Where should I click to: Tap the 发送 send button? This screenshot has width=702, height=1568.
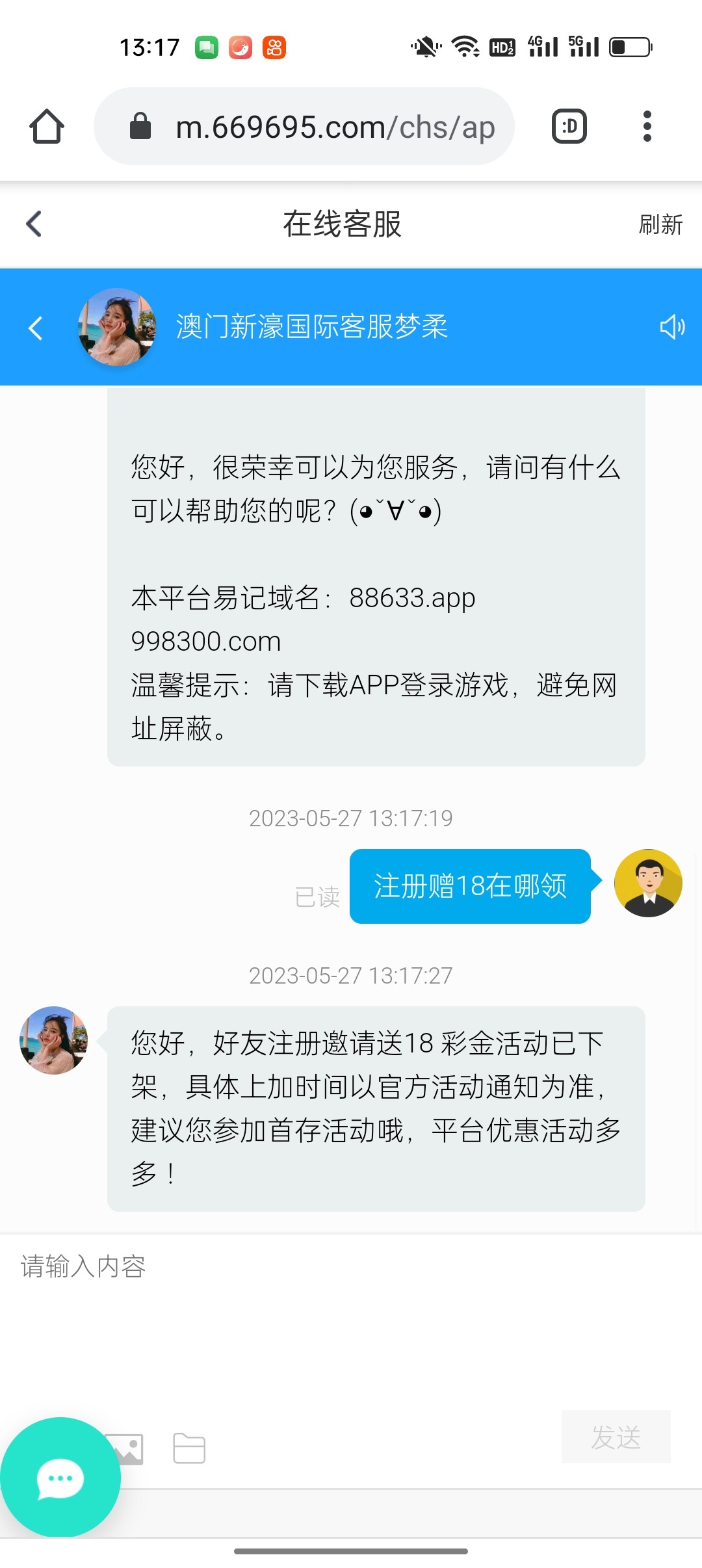point(616,1437)
